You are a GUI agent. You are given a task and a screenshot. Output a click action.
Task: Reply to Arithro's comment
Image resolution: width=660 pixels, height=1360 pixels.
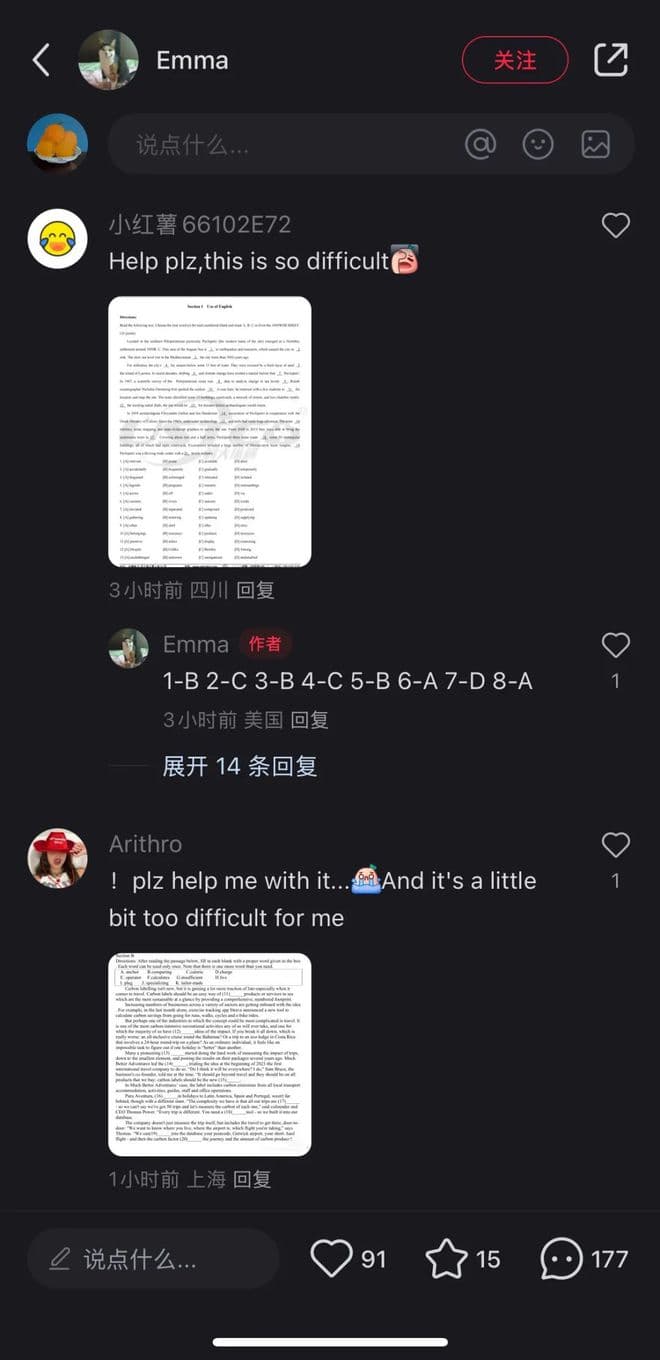coord(252,1180)
